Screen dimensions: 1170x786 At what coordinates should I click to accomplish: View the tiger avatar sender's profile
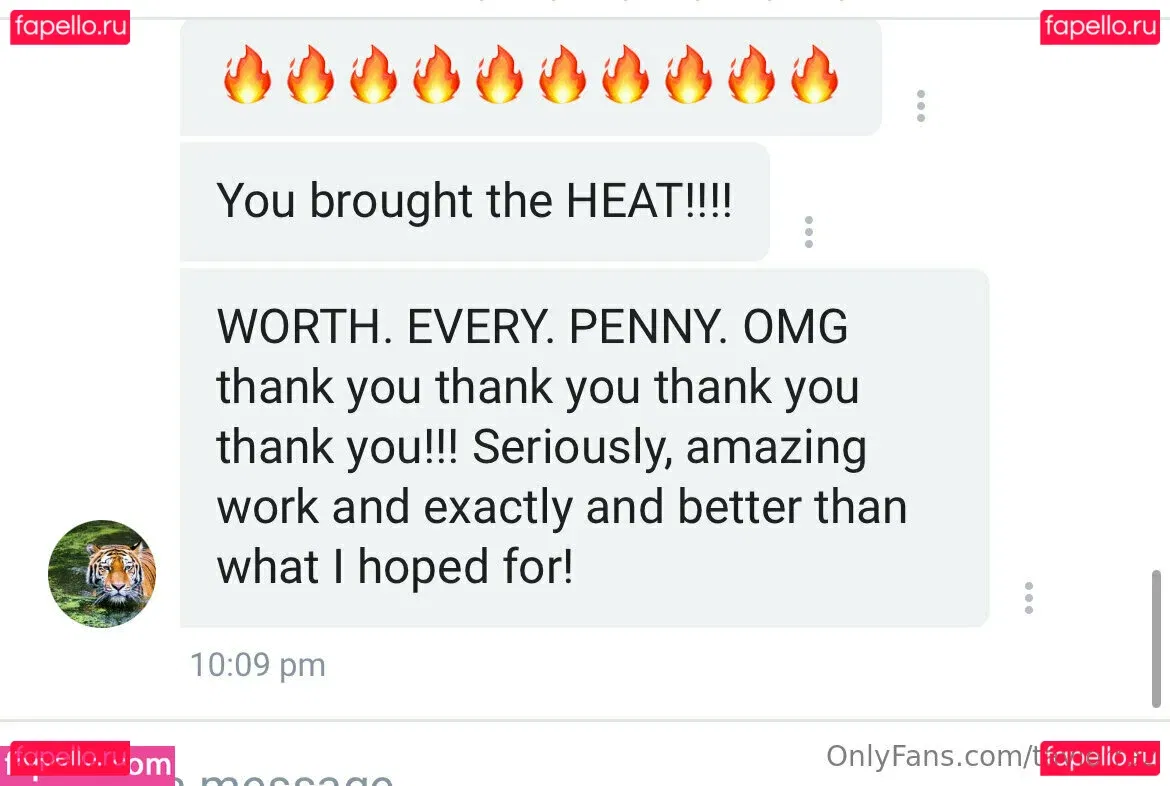tap(102, 574)
